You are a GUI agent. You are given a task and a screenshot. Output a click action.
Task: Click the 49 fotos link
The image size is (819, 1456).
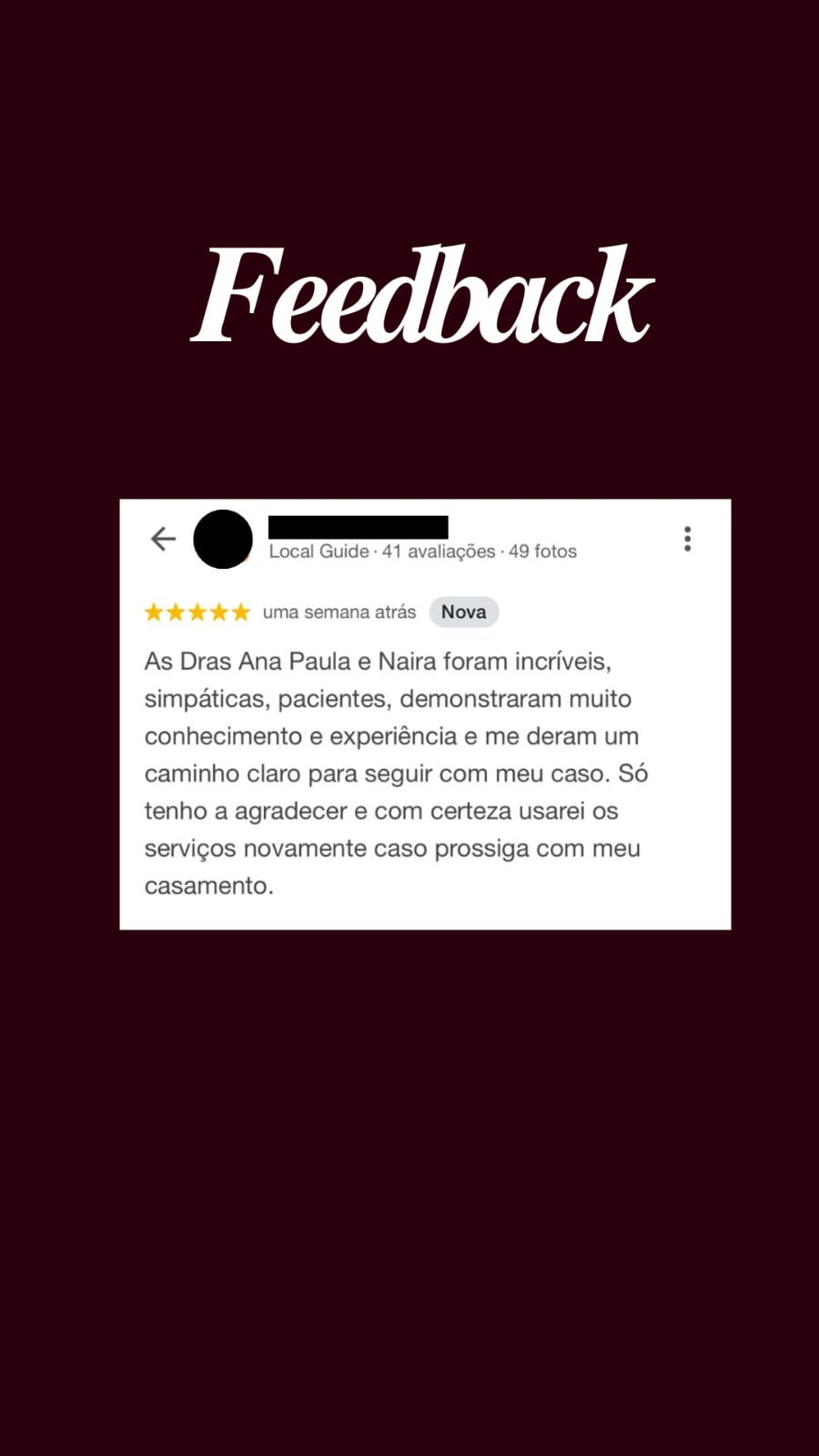tap(544, 551)
